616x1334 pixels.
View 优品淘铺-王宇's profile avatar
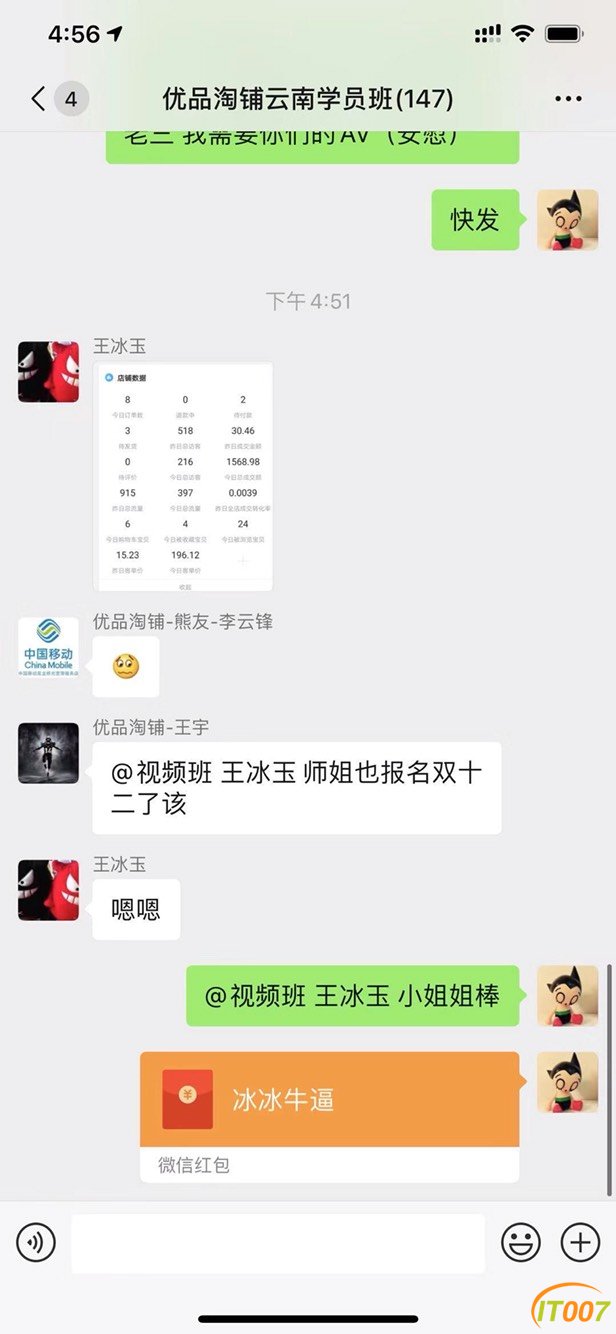click(x=48, y=753)
